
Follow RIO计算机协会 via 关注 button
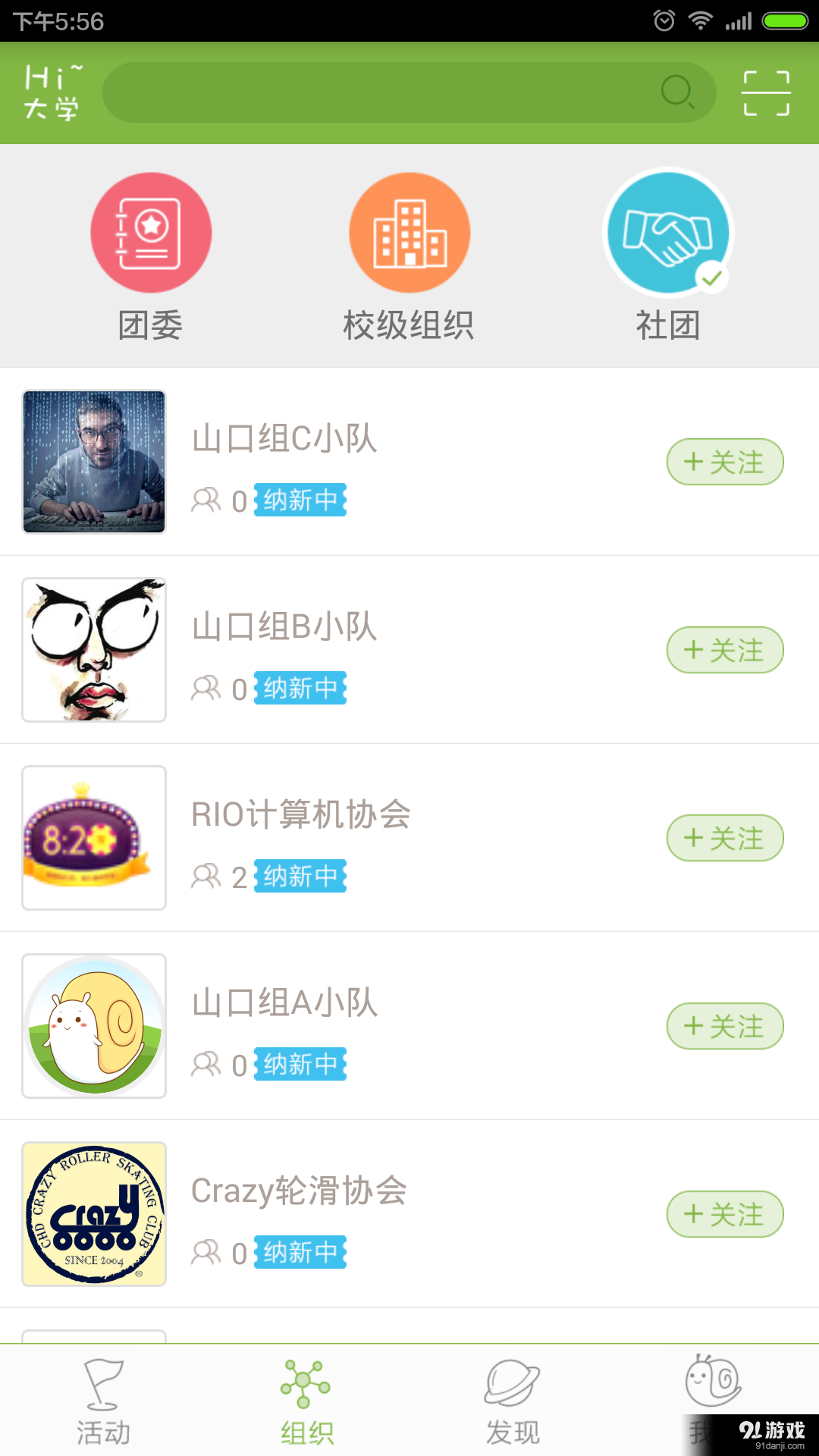tap(724, 838)
